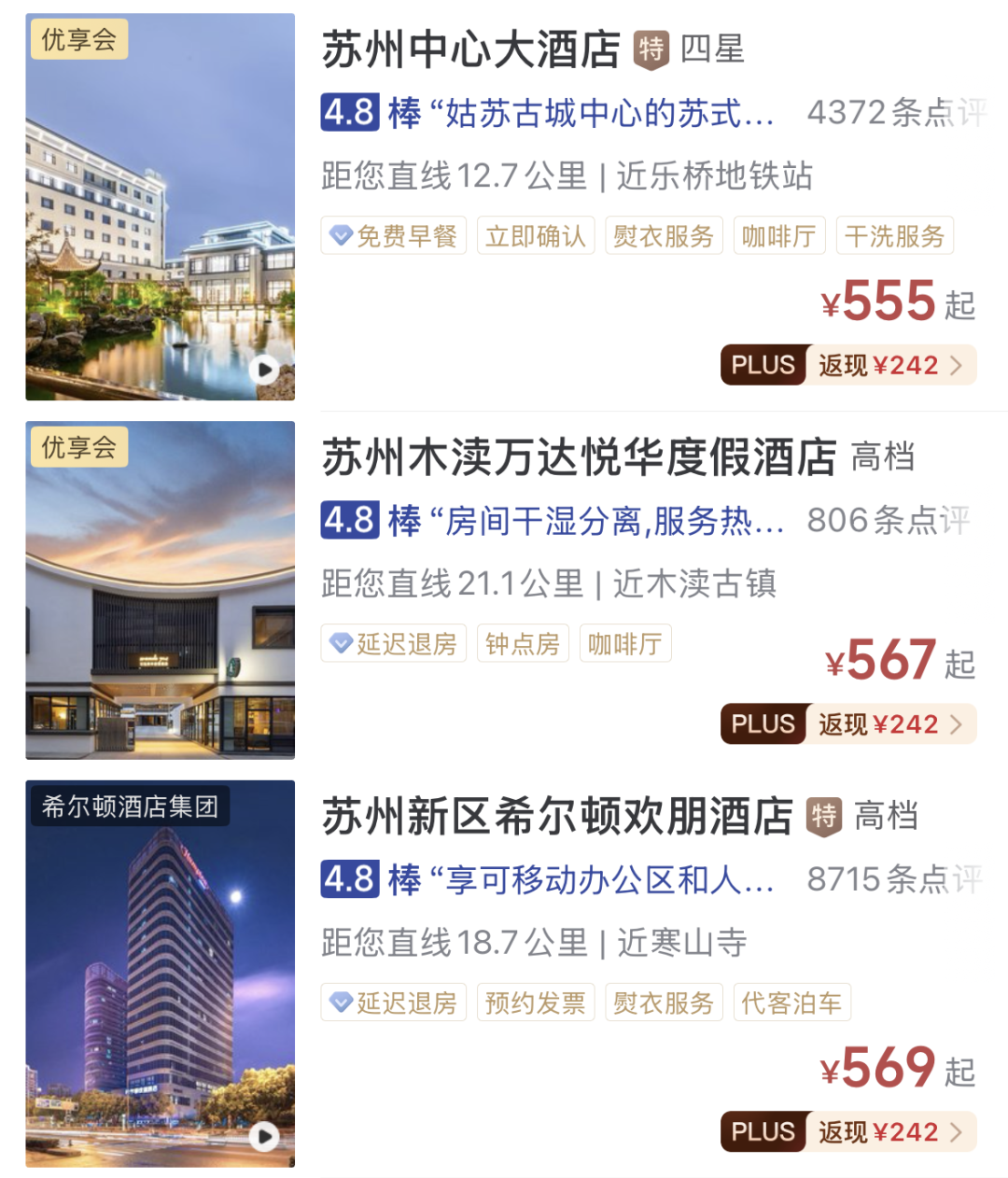Open PLUS 返现¥242 offer under ¥569
The width and height of the screenshot is (1008, 1178).
pos(847,1132)
